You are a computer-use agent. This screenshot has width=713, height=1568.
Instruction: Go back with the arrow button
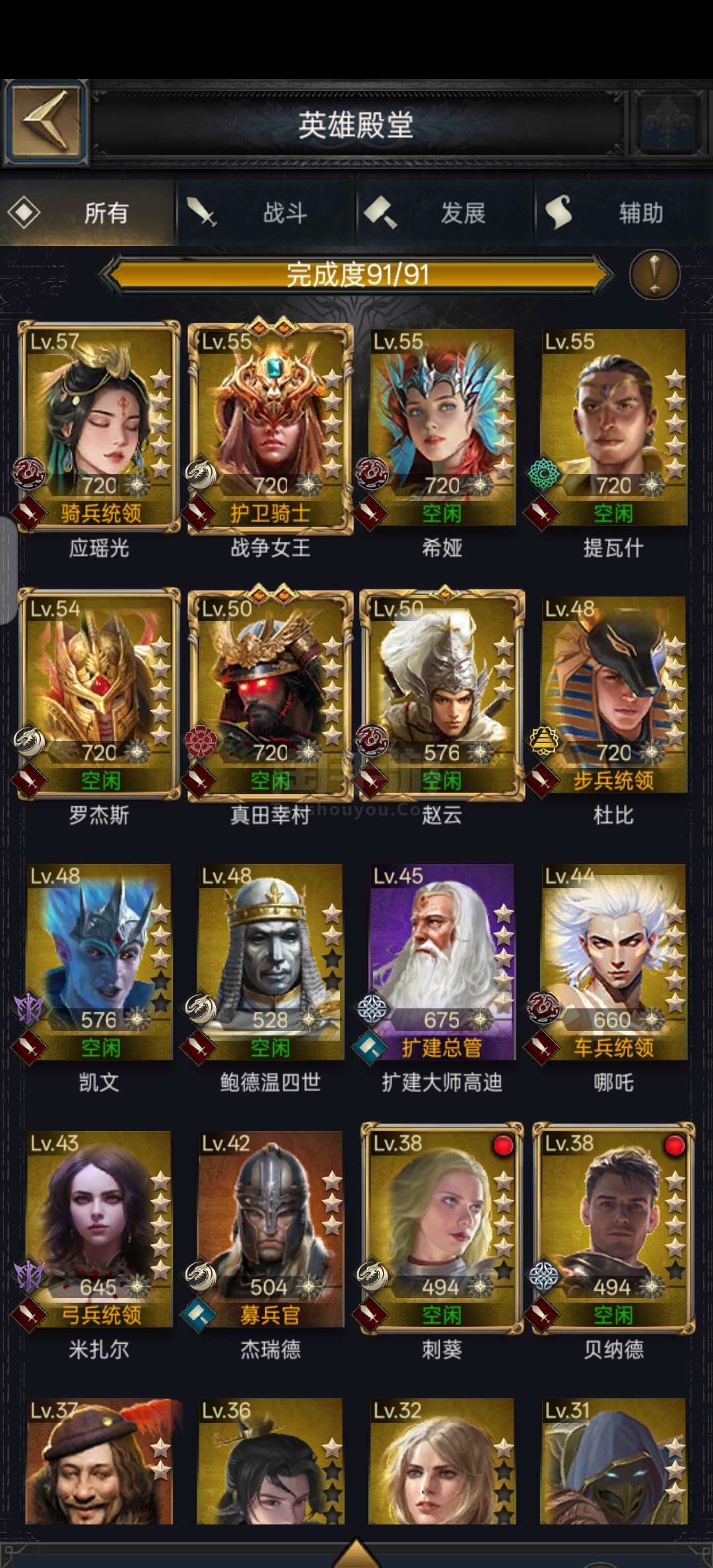tap(46, 123)
